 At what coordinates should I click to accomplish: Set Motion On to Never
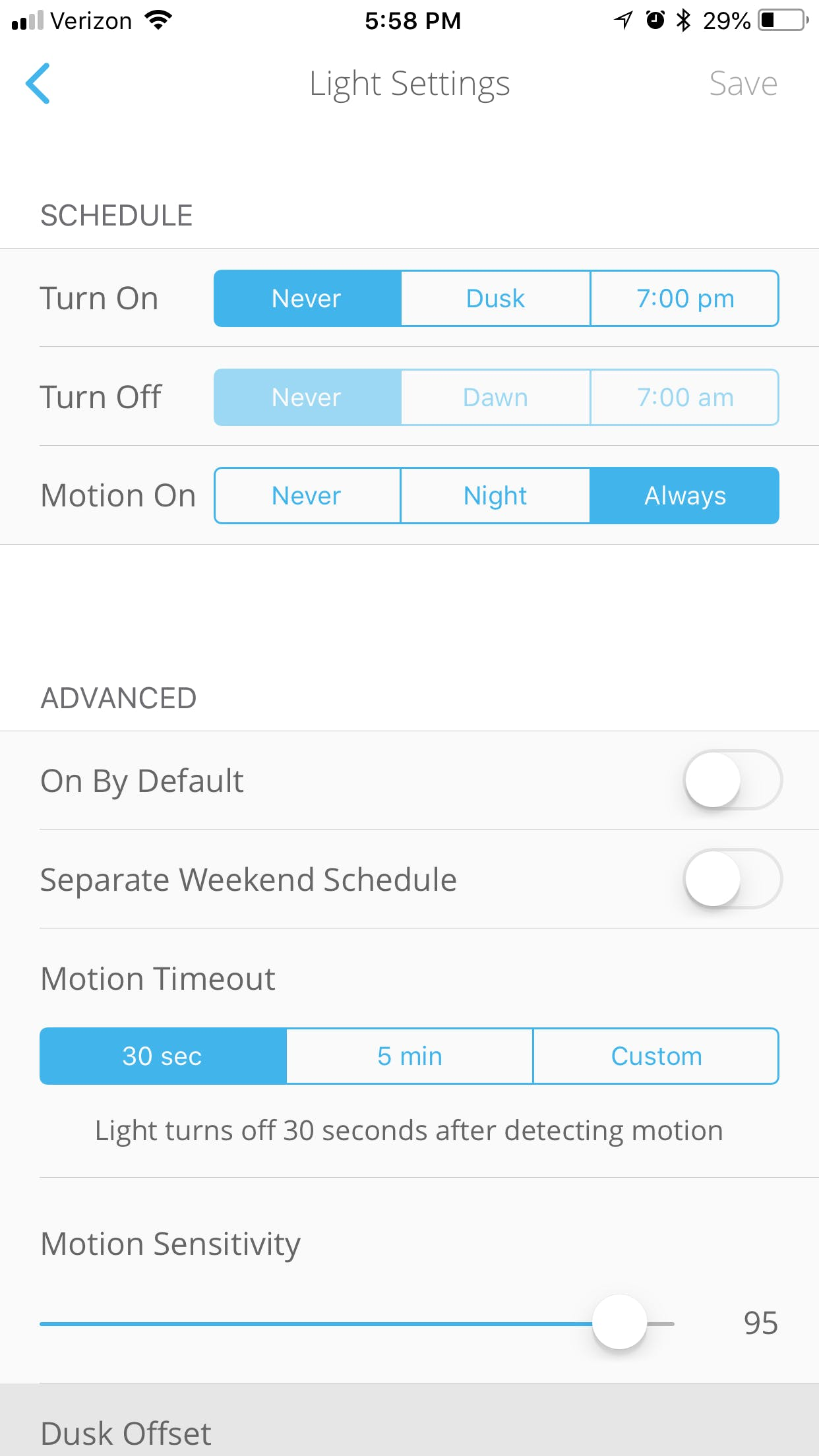305,495
